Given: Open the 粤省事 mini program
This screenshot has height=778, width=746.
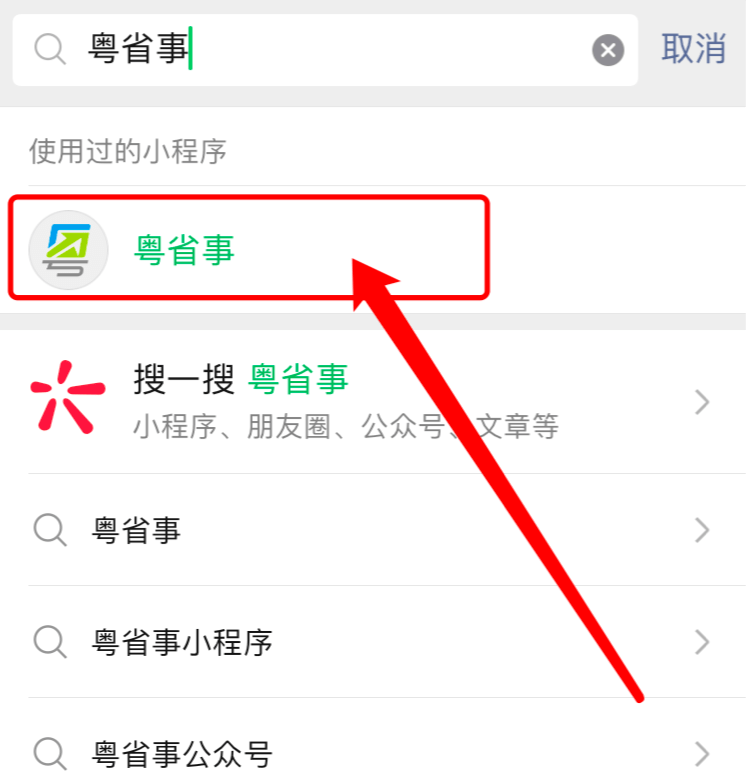Looking at the screenshot, I should point(248,248).
